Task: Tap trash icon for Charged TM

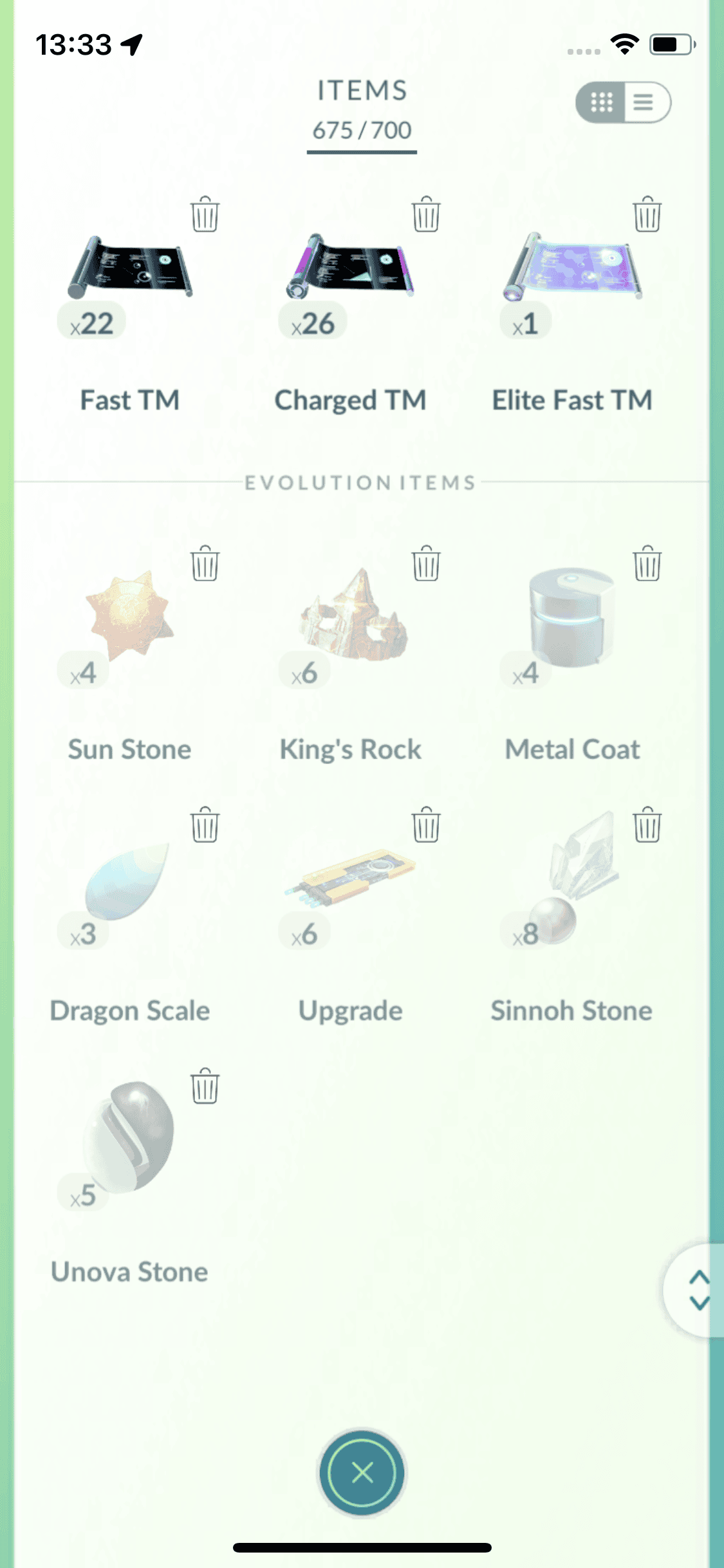Action: point(426,214)
